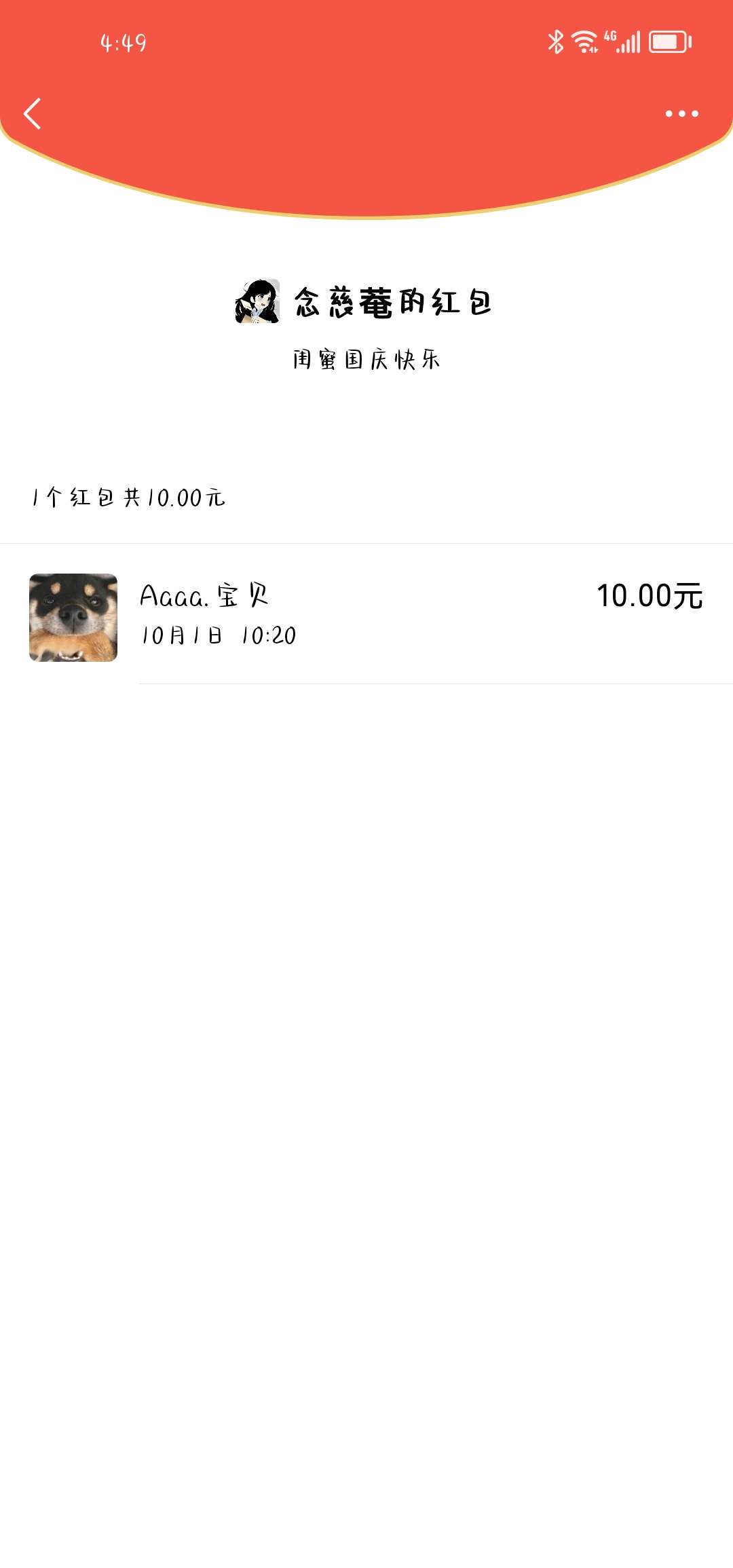This screenshot has height=1568, width=733.
Task: Open the three-dot more options menu
Action: coord(681,113)
